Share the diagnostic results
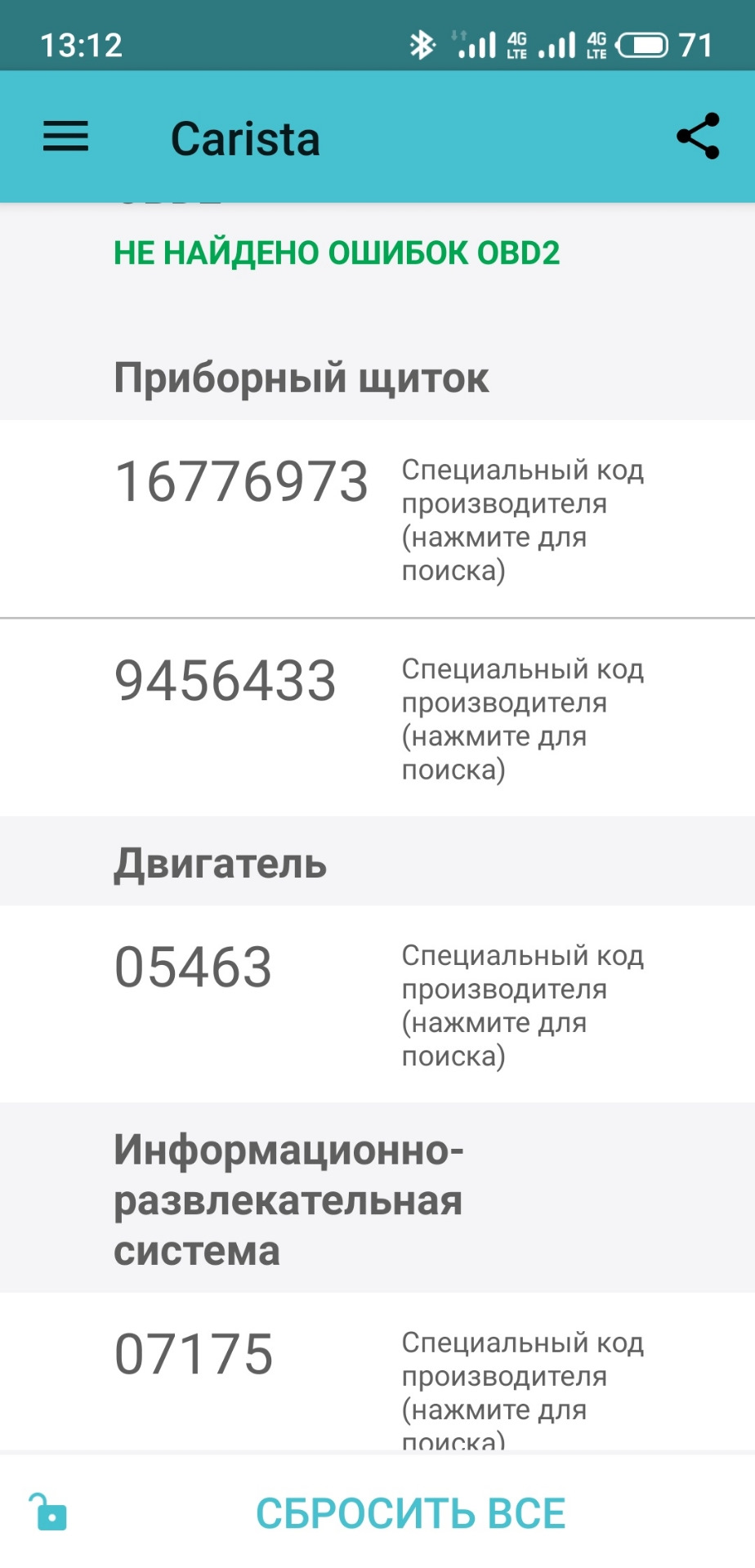The height and width of the screenshot is (1568, 755). 698,136
